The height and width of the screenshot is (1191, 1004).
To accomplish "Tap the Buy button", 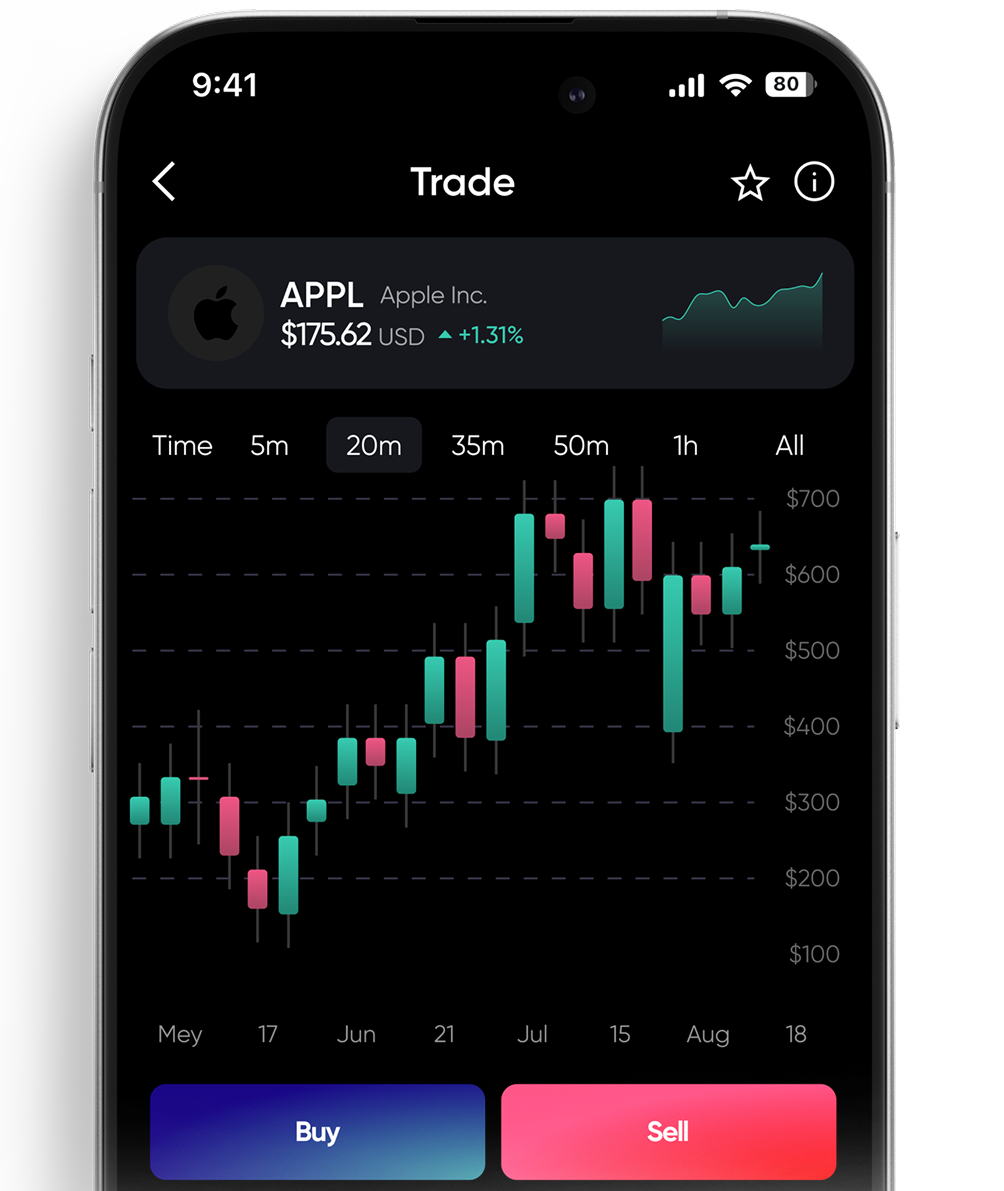I will coord(317,1131).
